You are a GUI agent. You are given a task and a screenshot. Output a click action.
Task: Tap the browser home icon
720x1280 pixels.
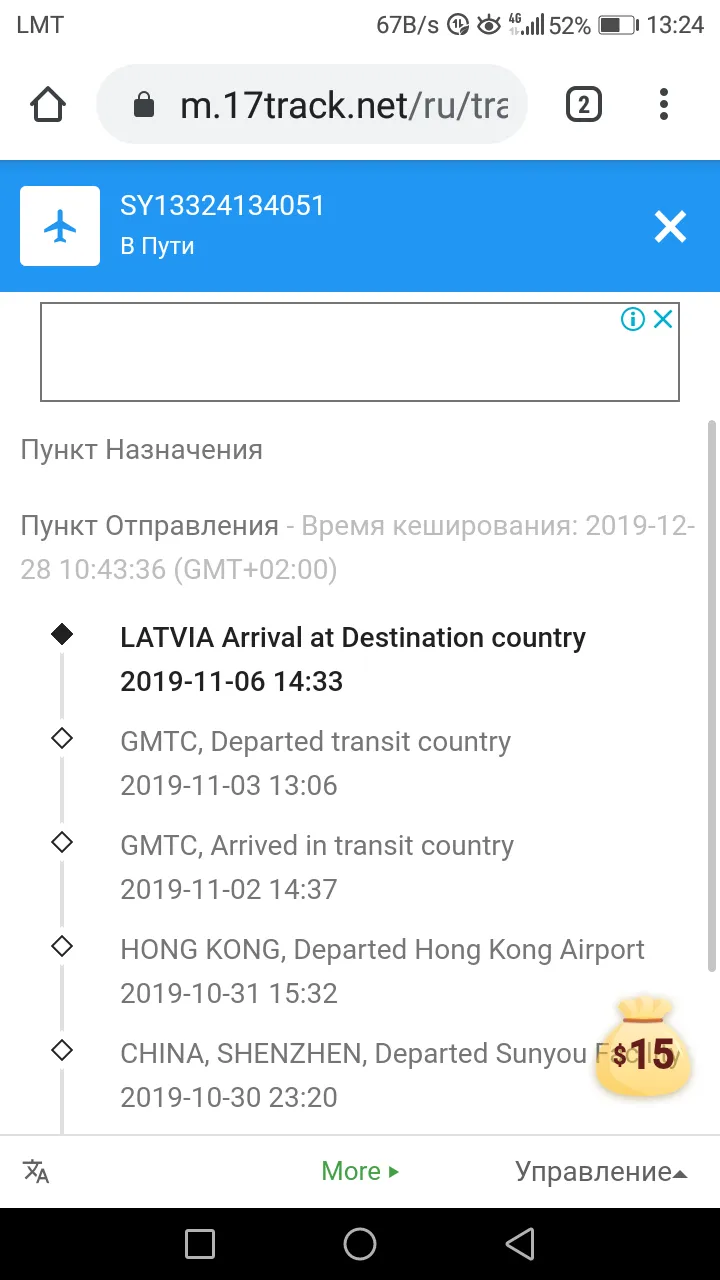(48, 104)
